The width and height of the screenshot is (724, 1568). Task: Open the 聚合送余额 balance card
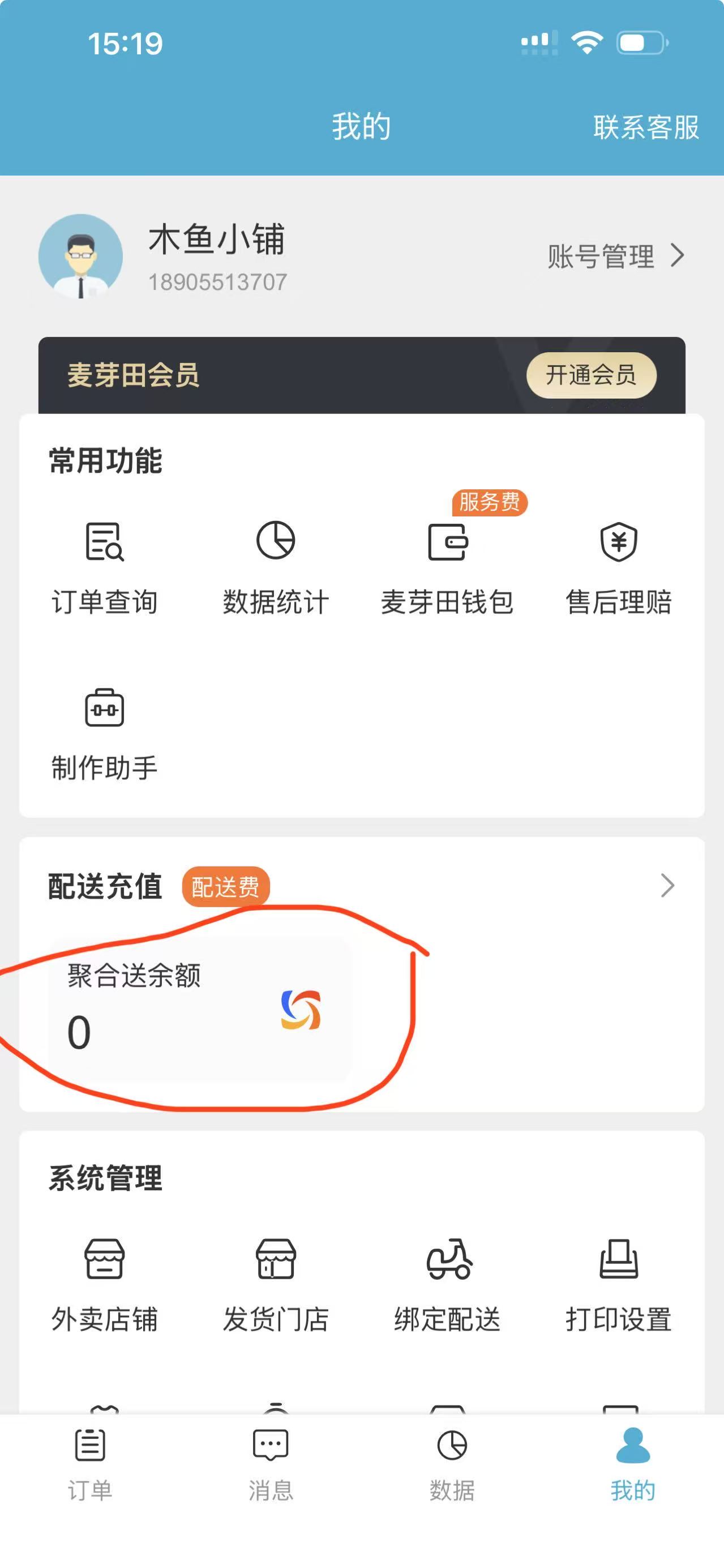tap(200, 1009)
